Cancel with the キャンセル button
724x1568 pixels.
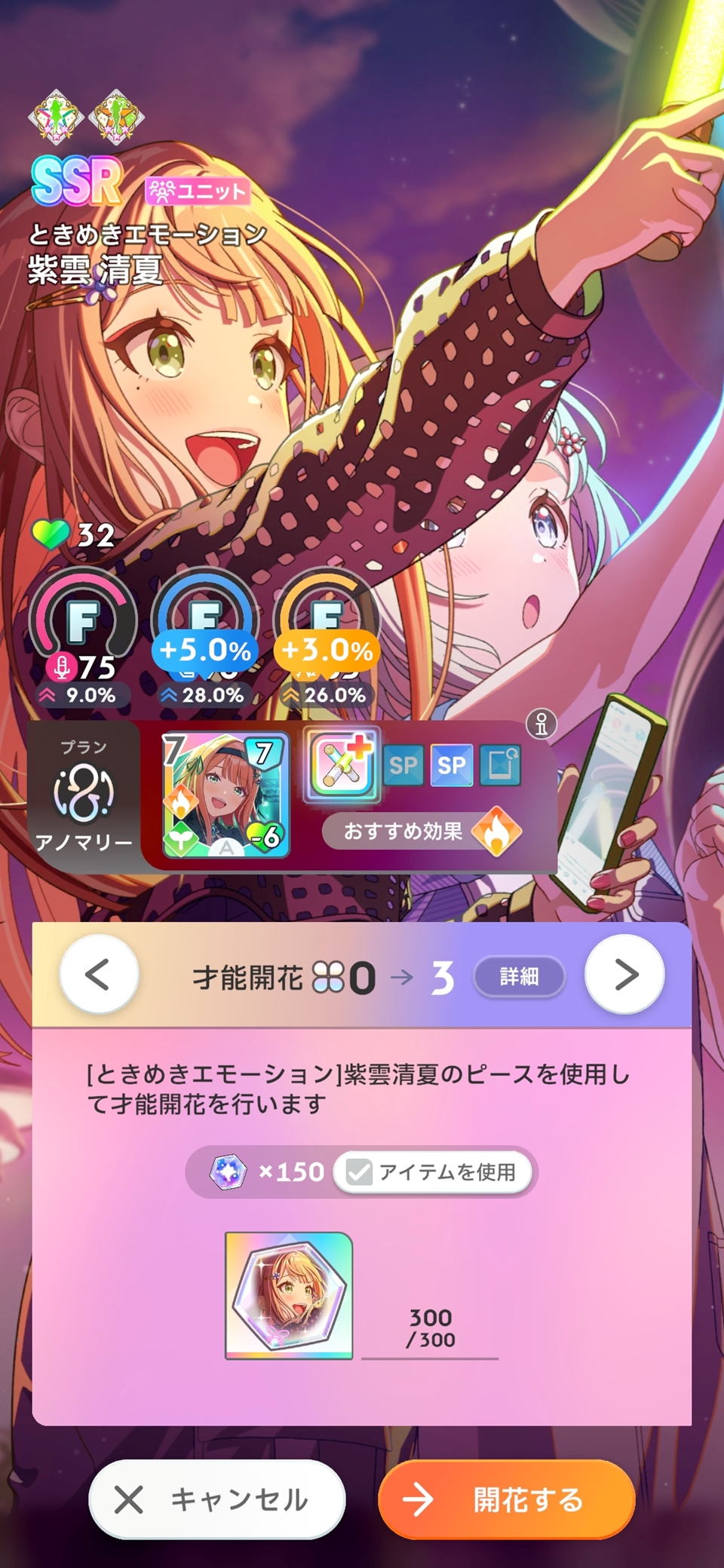(x=217, y=1500)
